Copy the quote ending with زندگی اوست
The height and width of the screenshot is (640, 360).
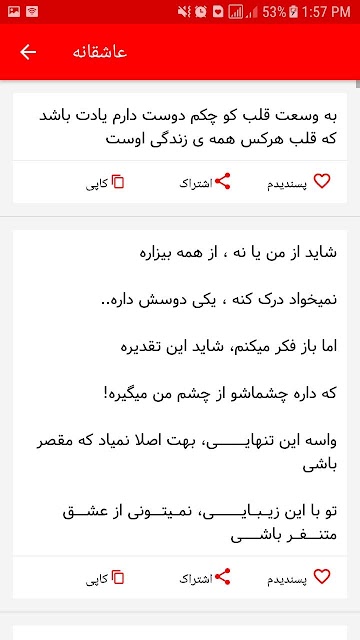105,182
